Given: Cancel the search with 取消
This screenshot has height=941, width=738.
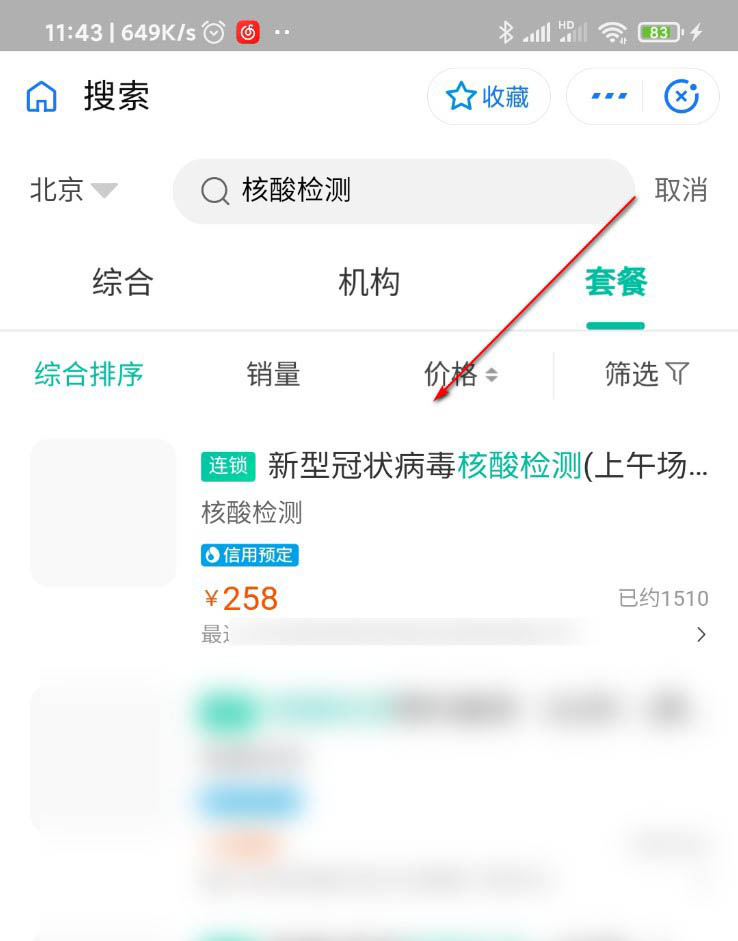Looking at the screenshot, I should click(x=681, y=190).
